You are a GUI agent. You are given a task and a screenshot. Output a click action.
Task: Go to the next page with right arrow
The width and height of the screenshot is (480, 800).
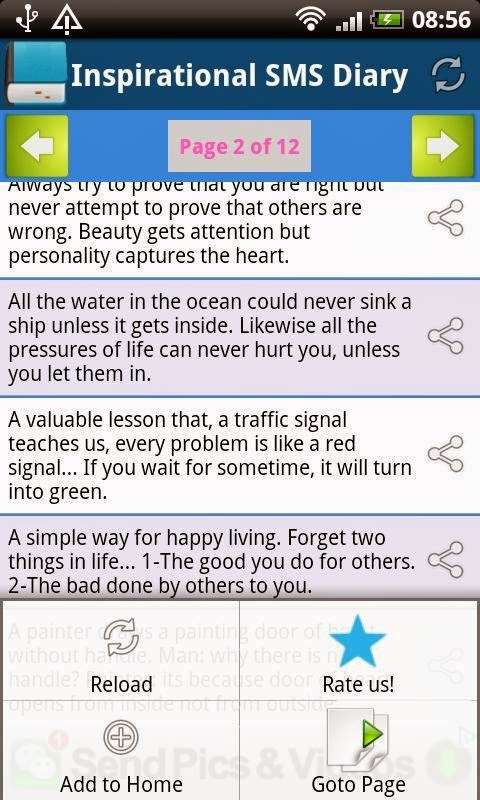[443, 146]
